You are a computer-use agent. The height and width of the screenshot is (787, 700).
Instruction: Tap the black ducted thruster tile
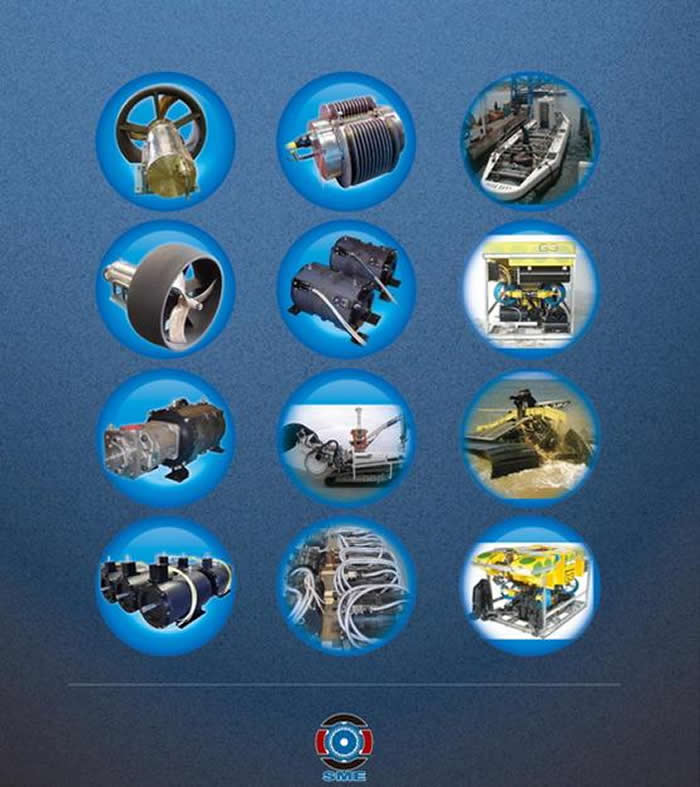click(x=165, y=289)
